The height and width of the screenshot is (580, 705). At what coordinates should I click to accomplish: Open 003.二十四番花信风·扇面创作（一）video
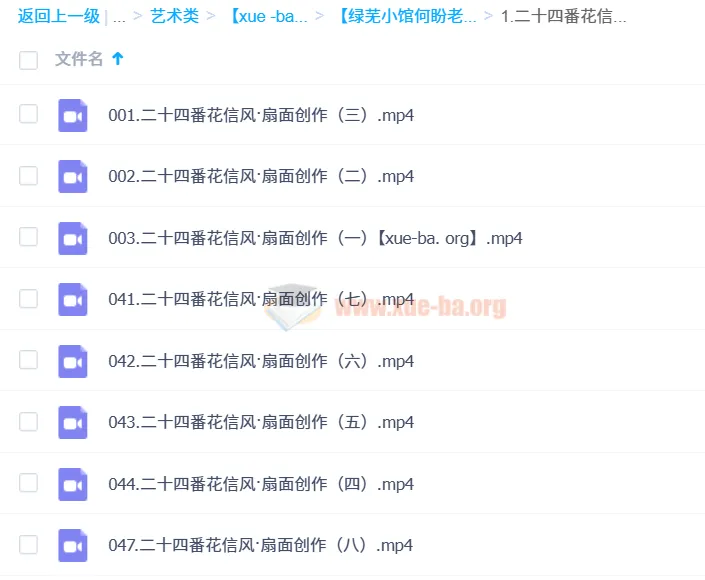click(315, 238)
